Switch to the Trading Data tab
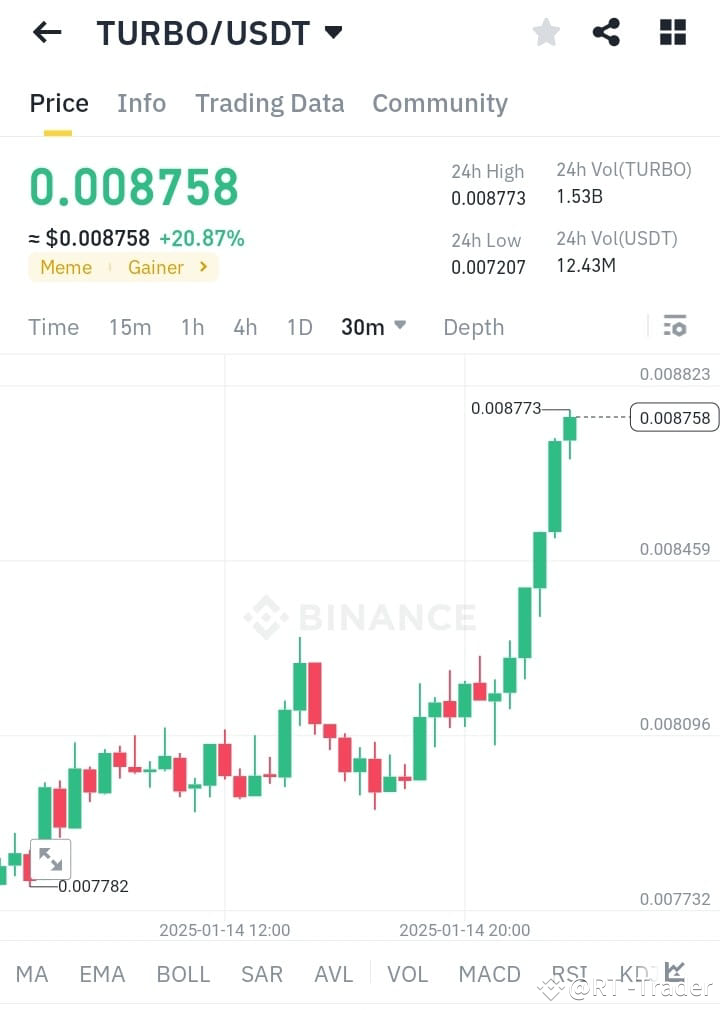 [269, 102]
